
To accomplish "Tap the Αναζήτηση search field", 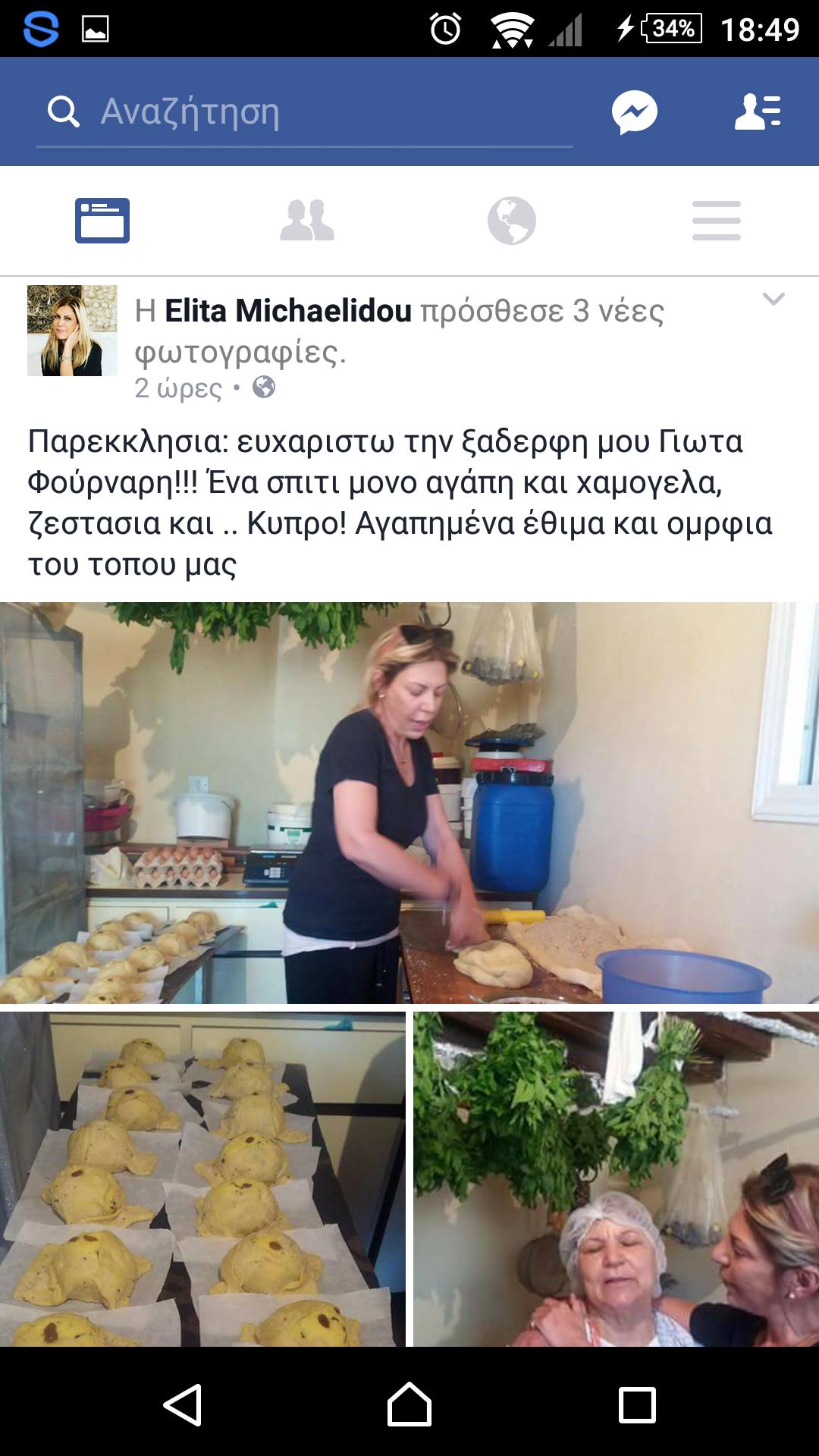I will click(303, 112).
